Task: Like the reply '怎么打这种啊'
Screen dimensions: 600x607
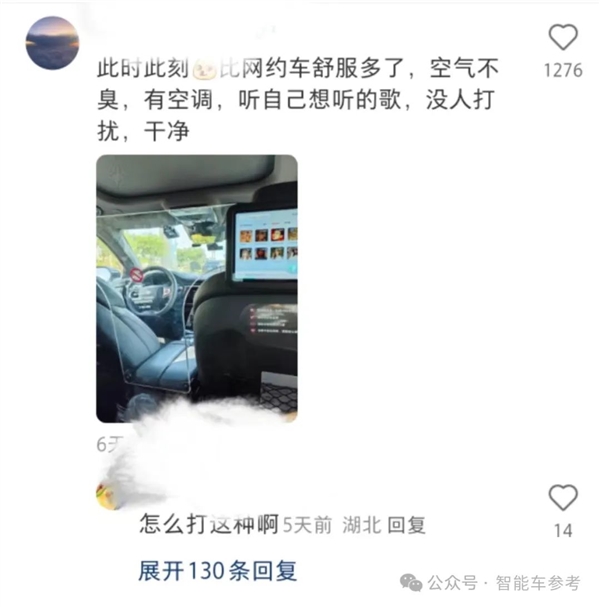Action: (563, 498)
